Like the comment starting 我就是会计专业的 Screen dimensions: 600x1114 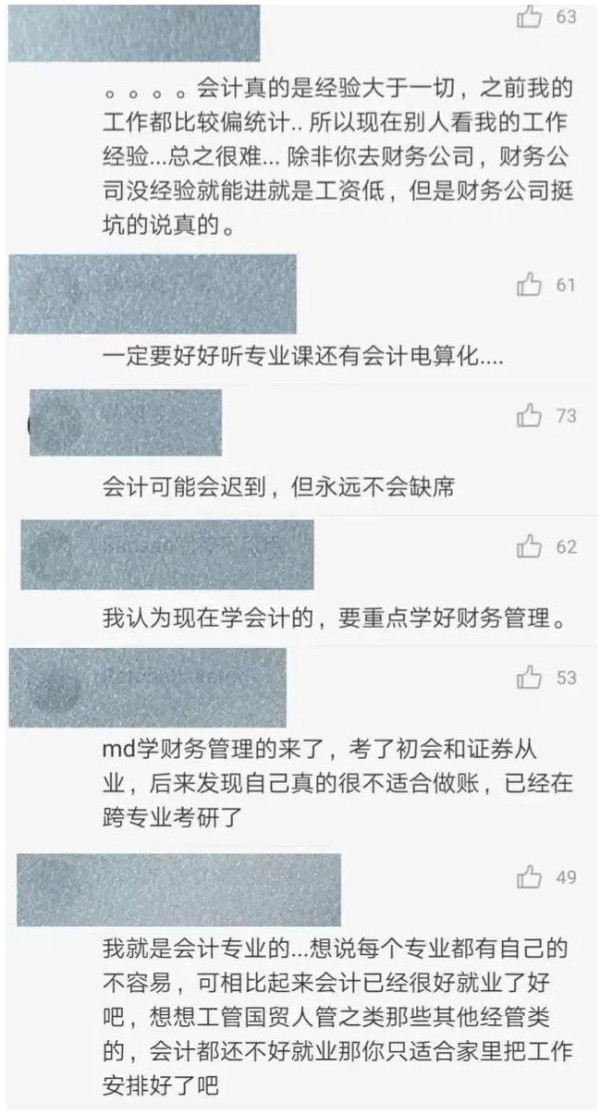click(529, 878)
